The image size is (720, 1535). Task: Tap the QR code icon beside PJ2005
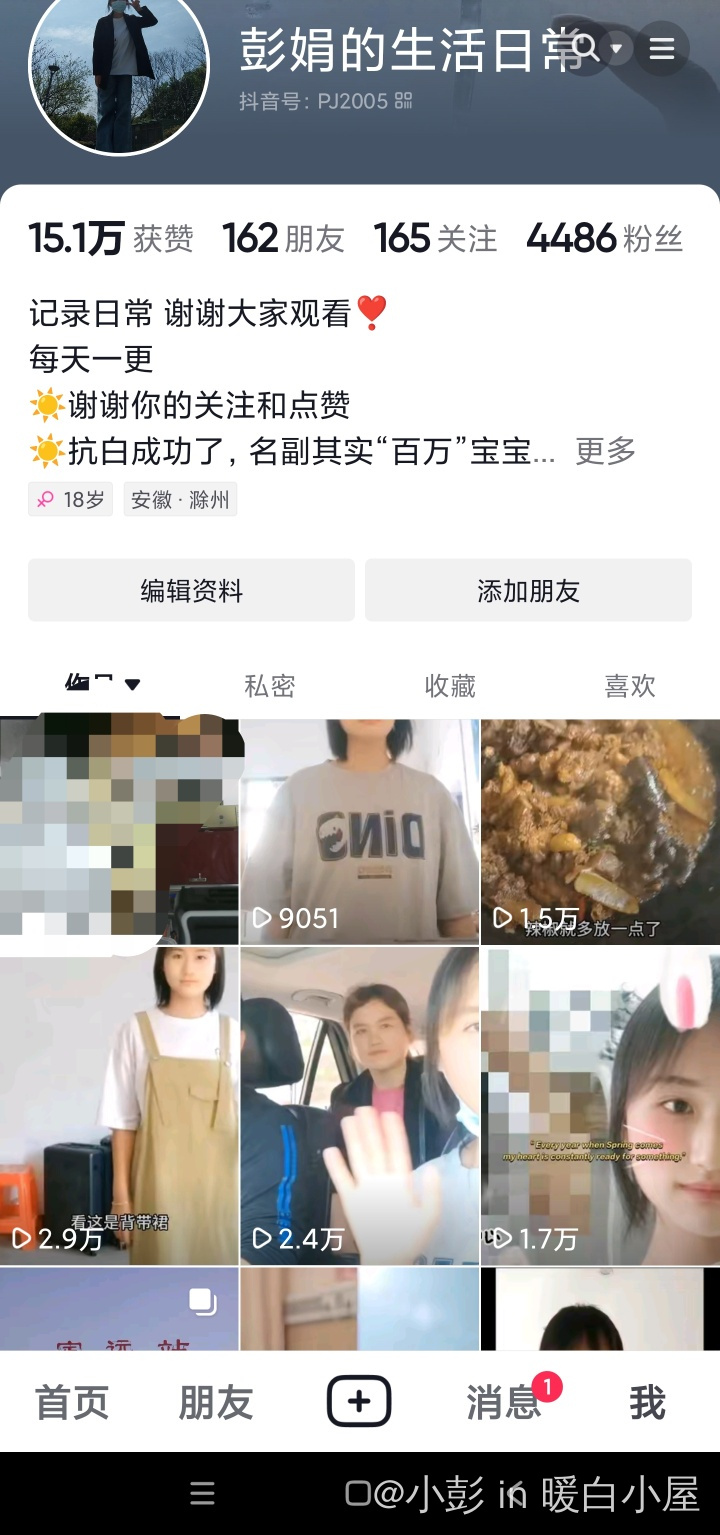point(404,101)
